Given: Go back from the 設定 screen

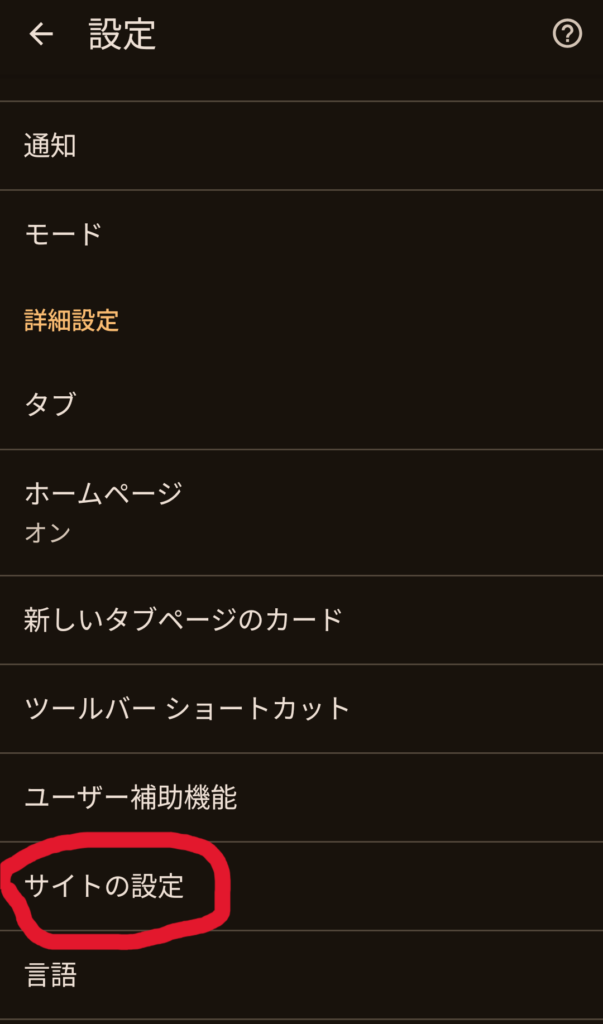Looking at the screenshot, I should pos(41,35).
